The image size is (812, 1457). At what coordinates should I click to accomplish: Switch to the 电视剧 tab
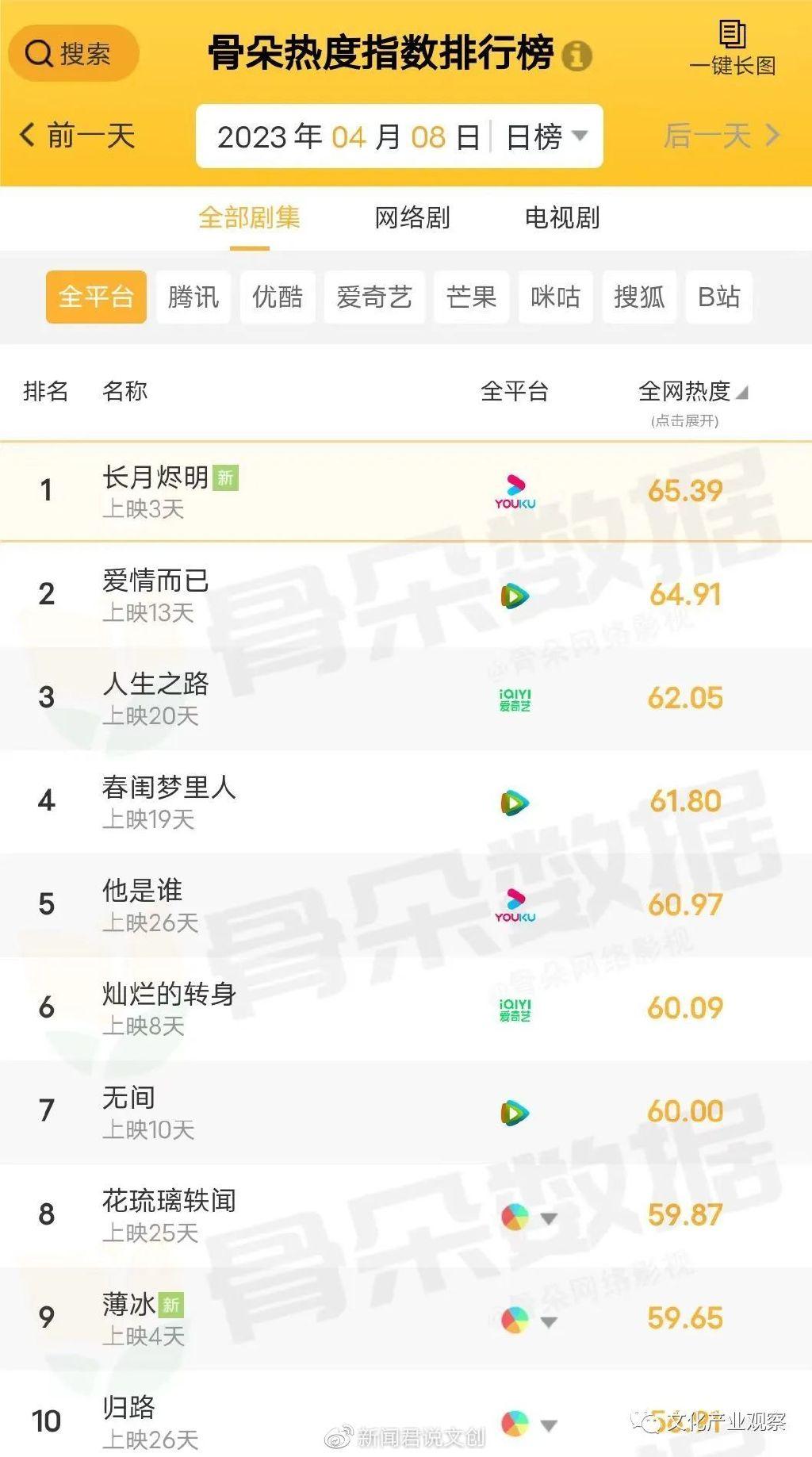[562, 217]
